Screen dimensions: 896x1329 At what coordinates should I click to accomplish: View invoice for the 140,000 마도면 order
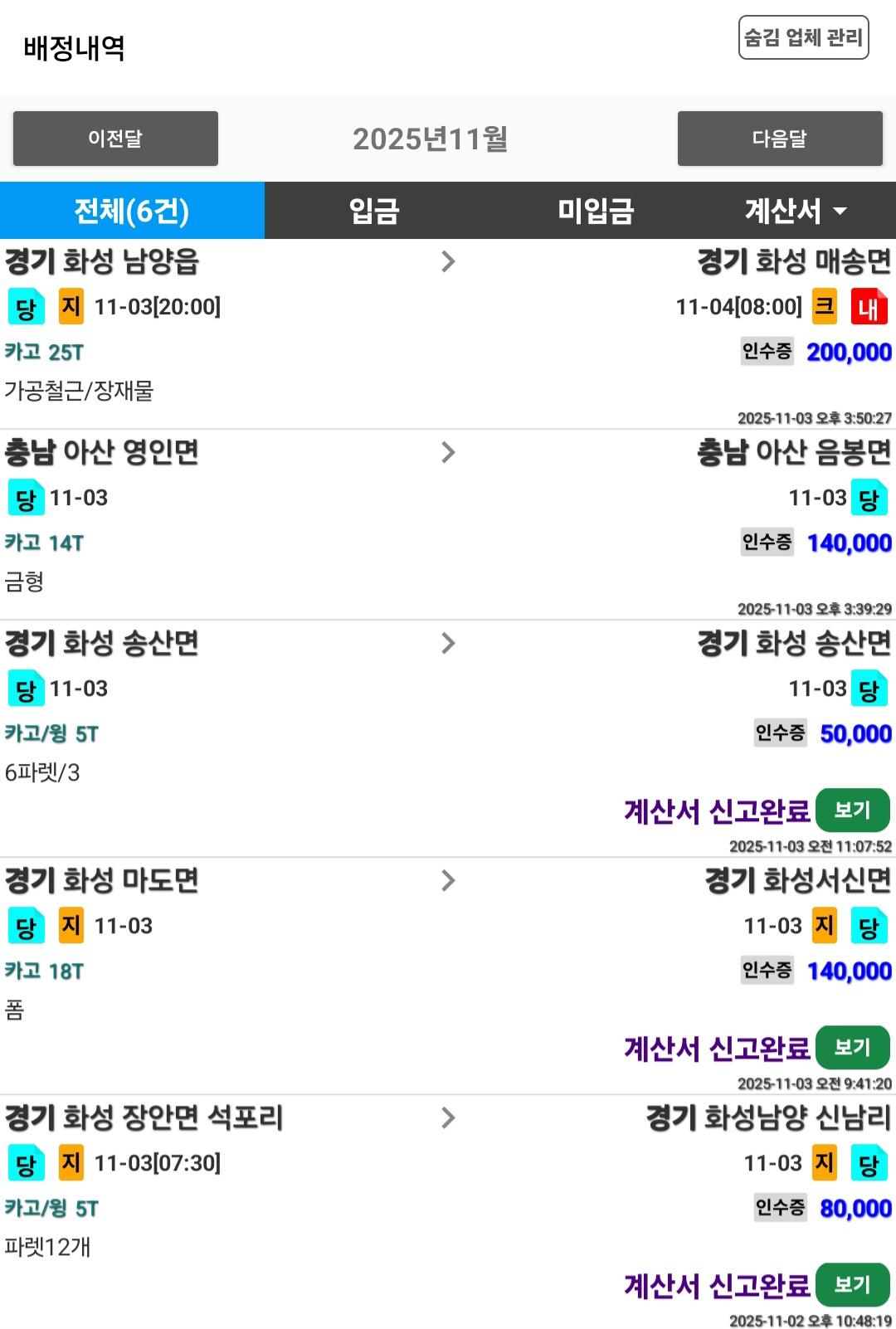point(852,1048)
